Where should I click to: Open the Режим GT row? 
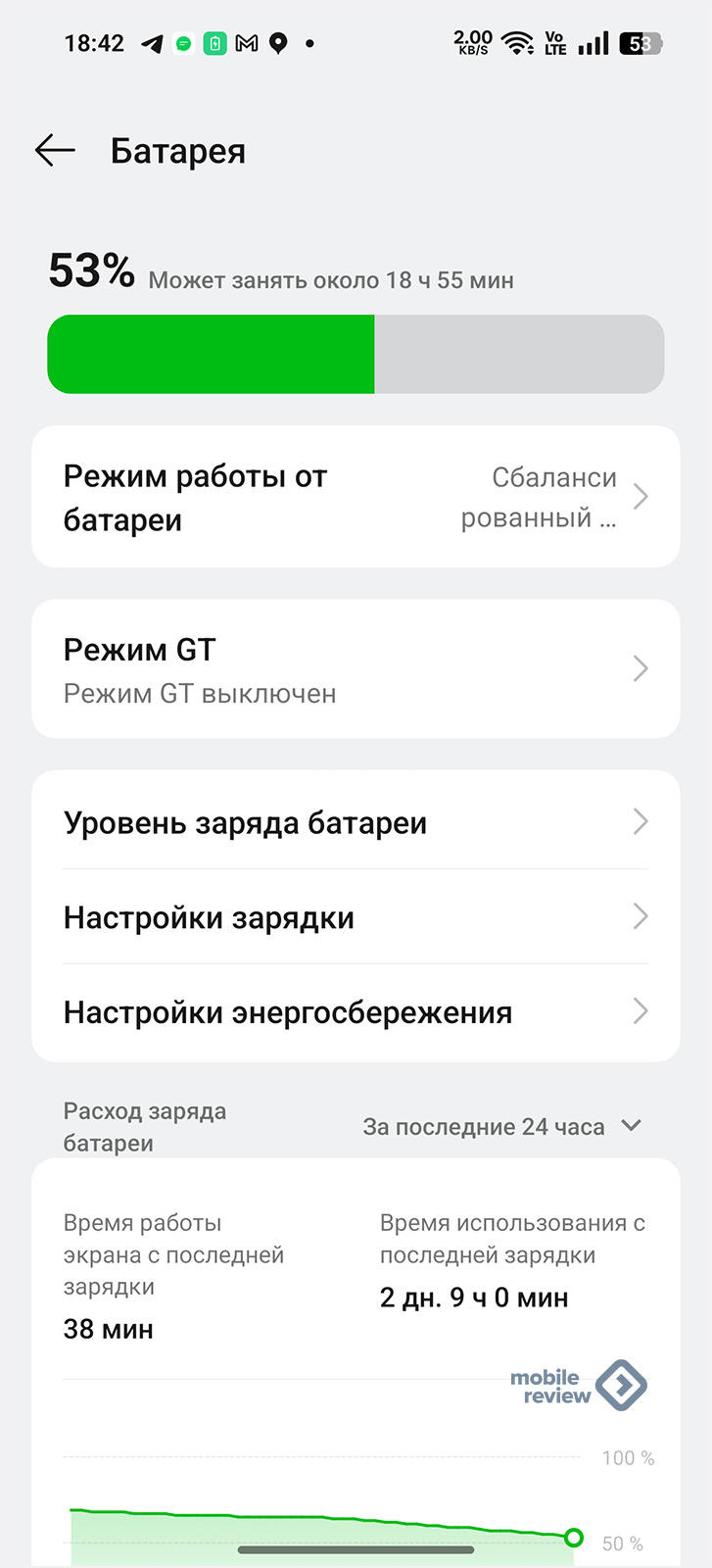click(x=356, y=669)
